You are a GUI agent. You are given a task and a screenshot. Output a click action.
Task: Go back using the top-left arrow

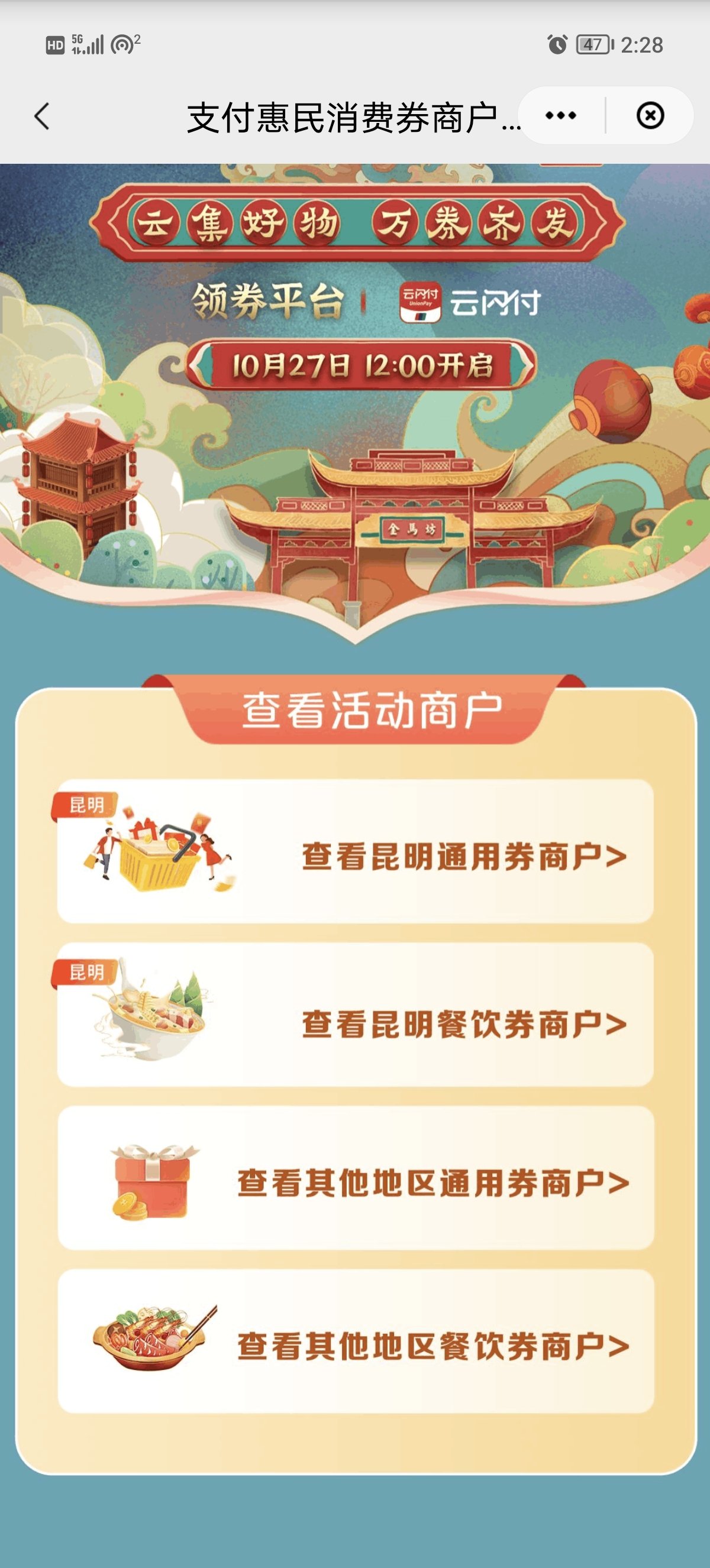(41, 116)
